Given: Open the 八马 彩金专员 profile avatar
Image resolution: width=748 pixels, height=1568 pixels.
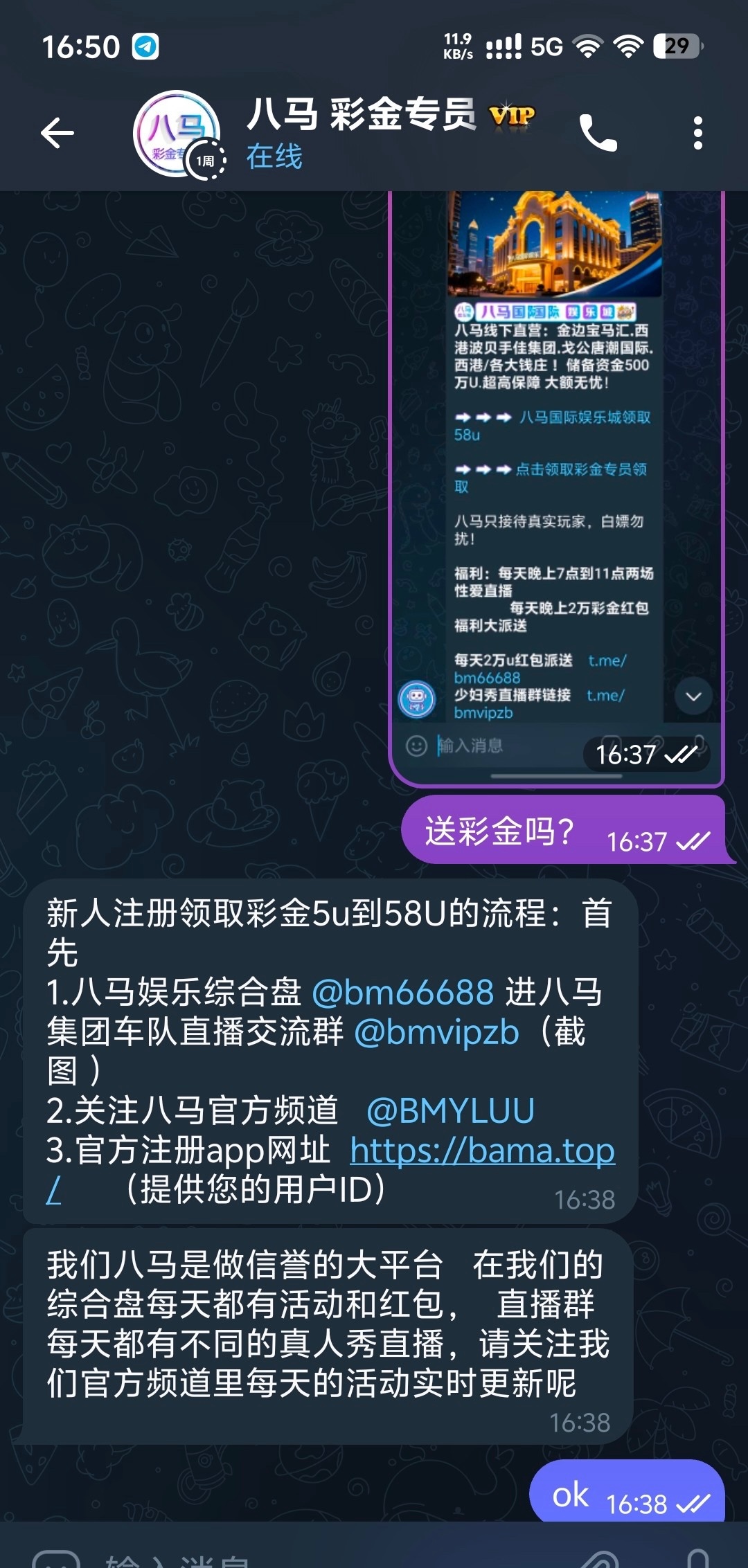Looking at the screenshot, I should [x=177, y=133].
